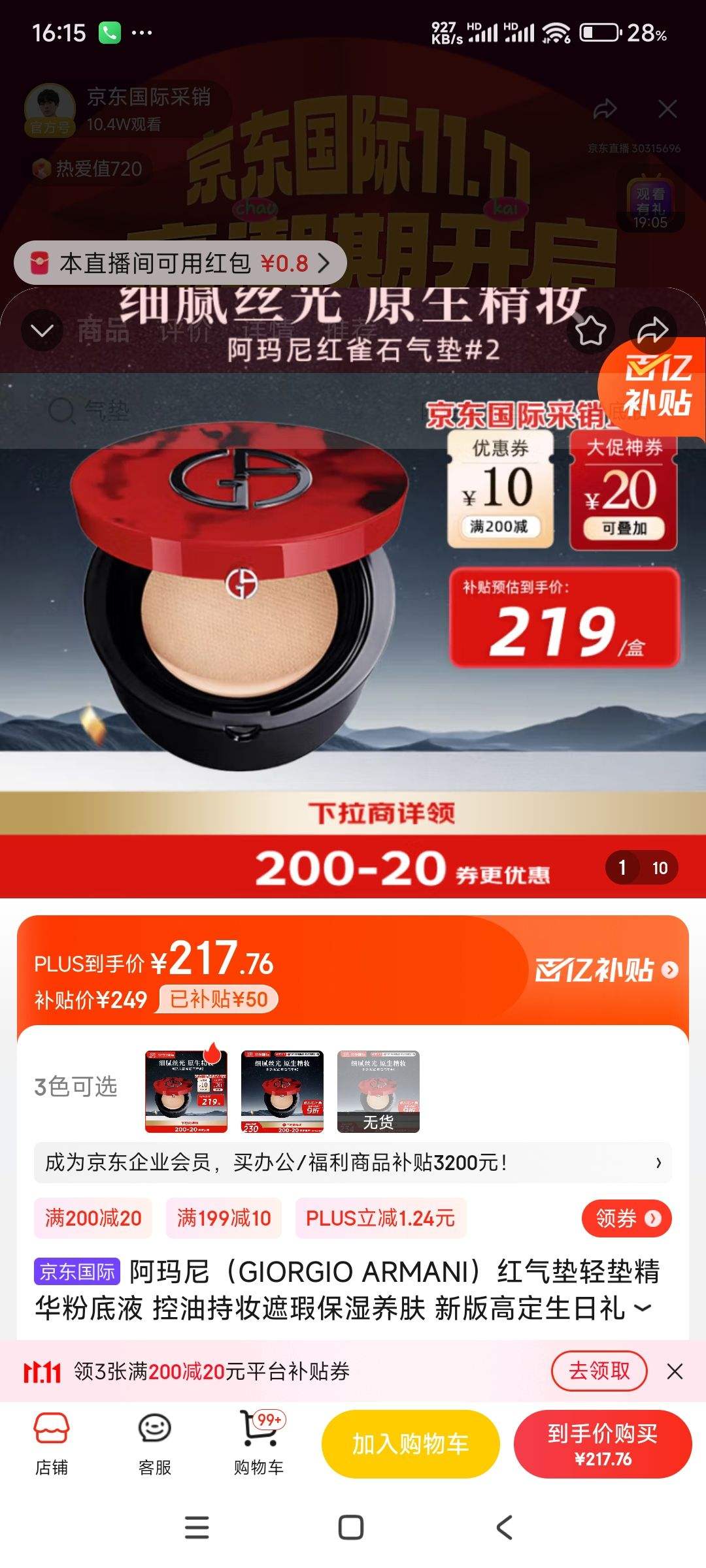
Task: Share this product page
Action: (x=652, y=331)
